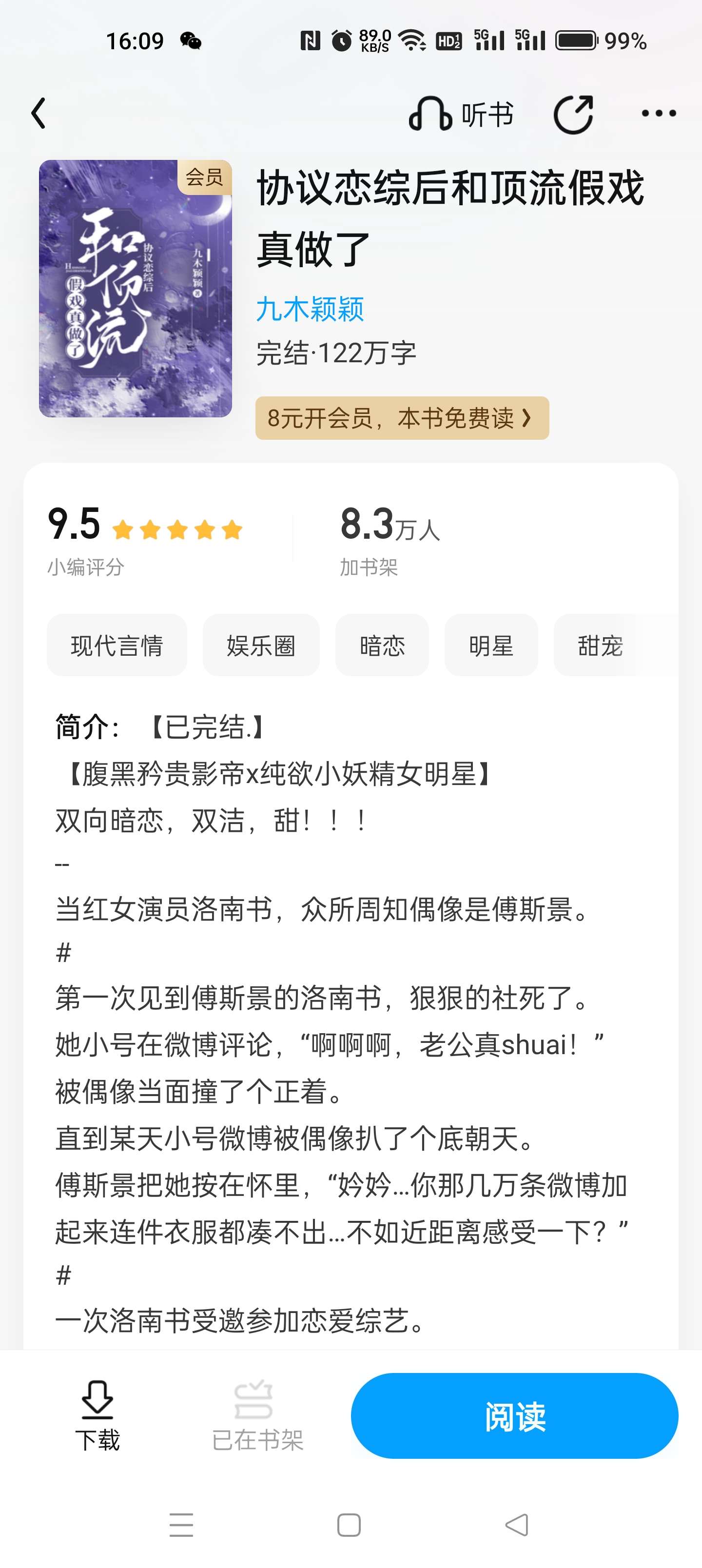Select the 明星 tag

tap(491, 645)
